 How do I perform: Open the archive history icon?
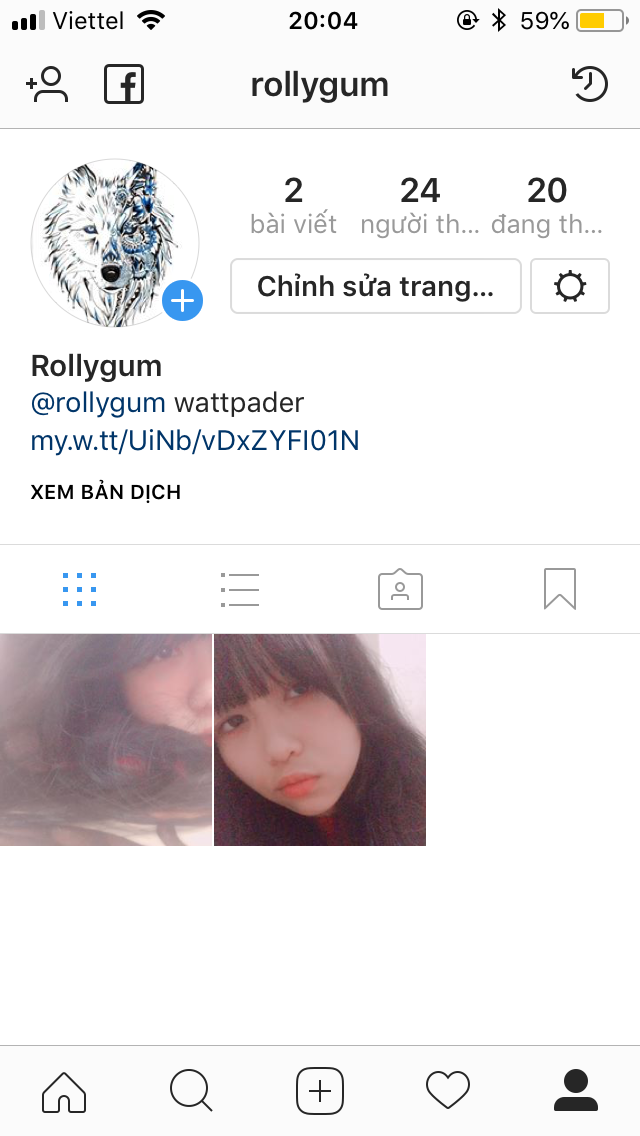tap(589, 85)
